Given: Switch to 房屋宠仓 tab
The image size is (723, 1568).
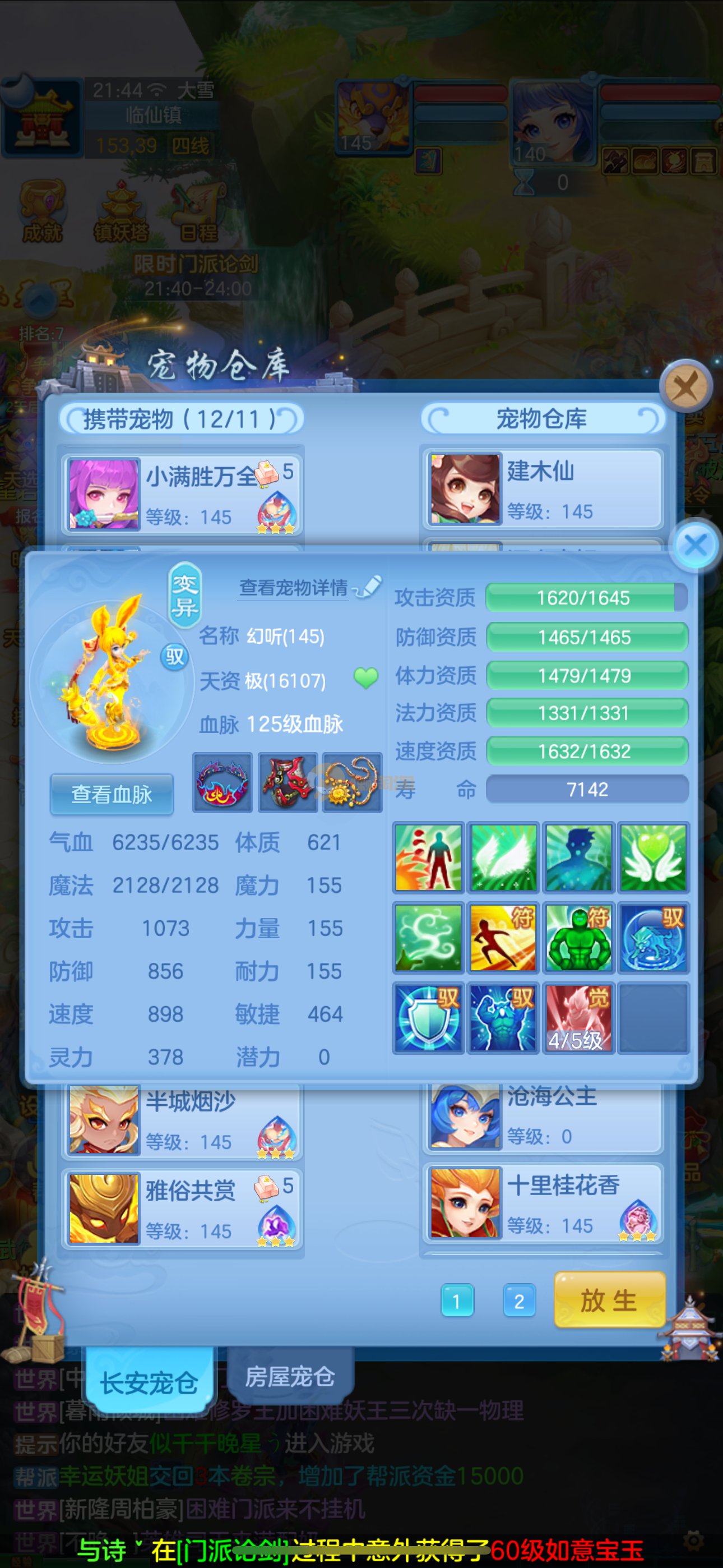Looking at the screenshot, I should click(290, 1376).
